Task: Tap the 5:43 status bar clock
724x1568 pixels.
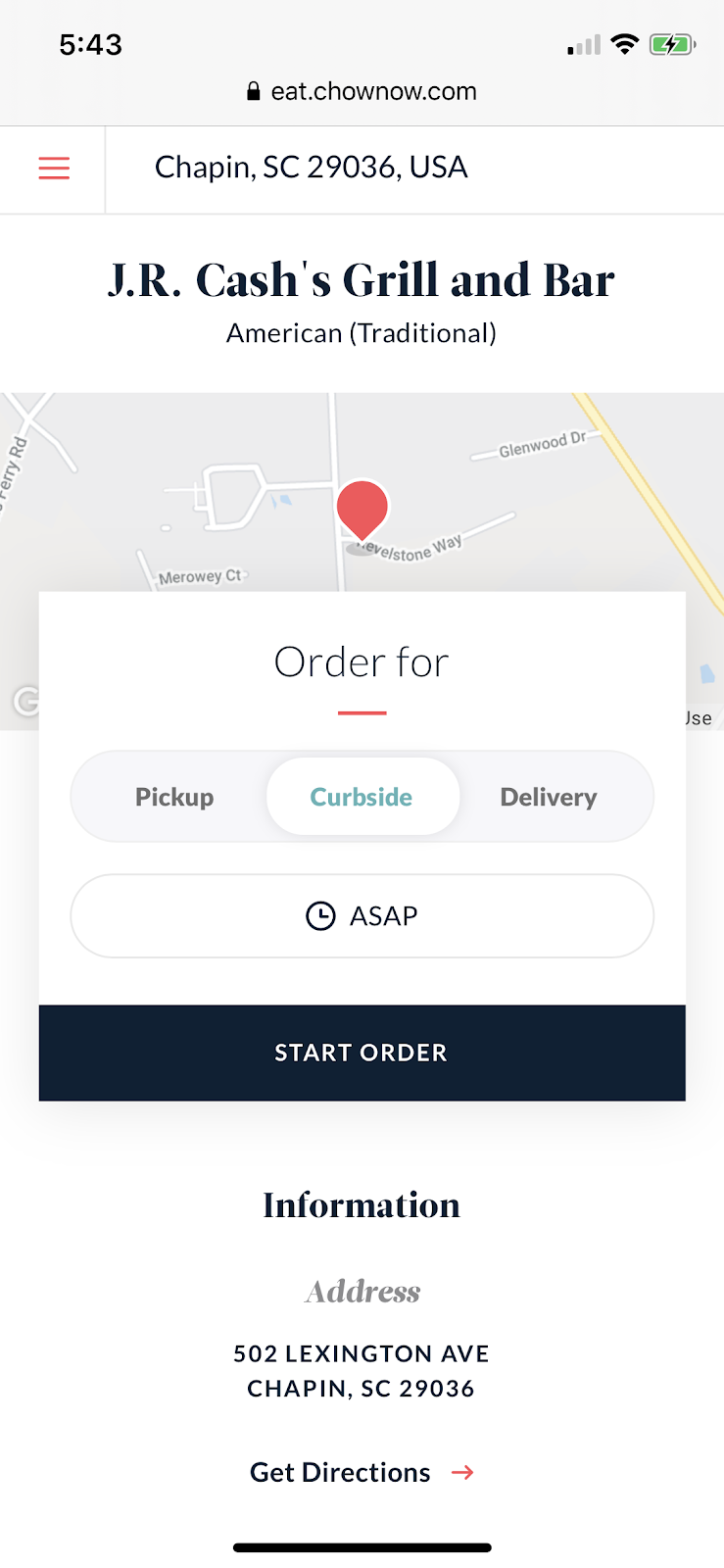Action: (91, 43)
